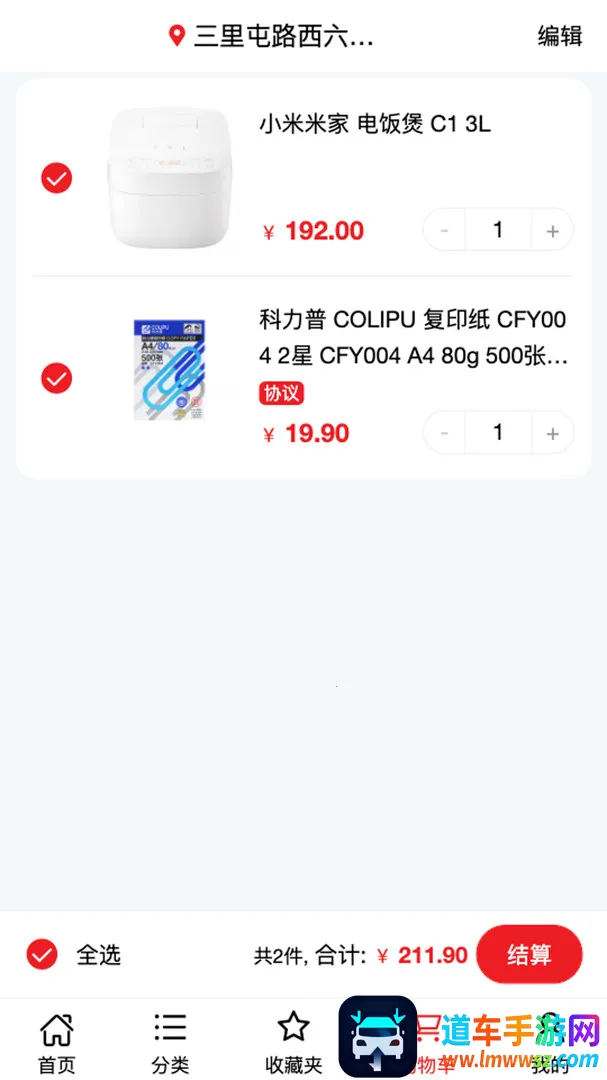
Task: Switch to the 分类 categories tab
Action: (170, 1043)
